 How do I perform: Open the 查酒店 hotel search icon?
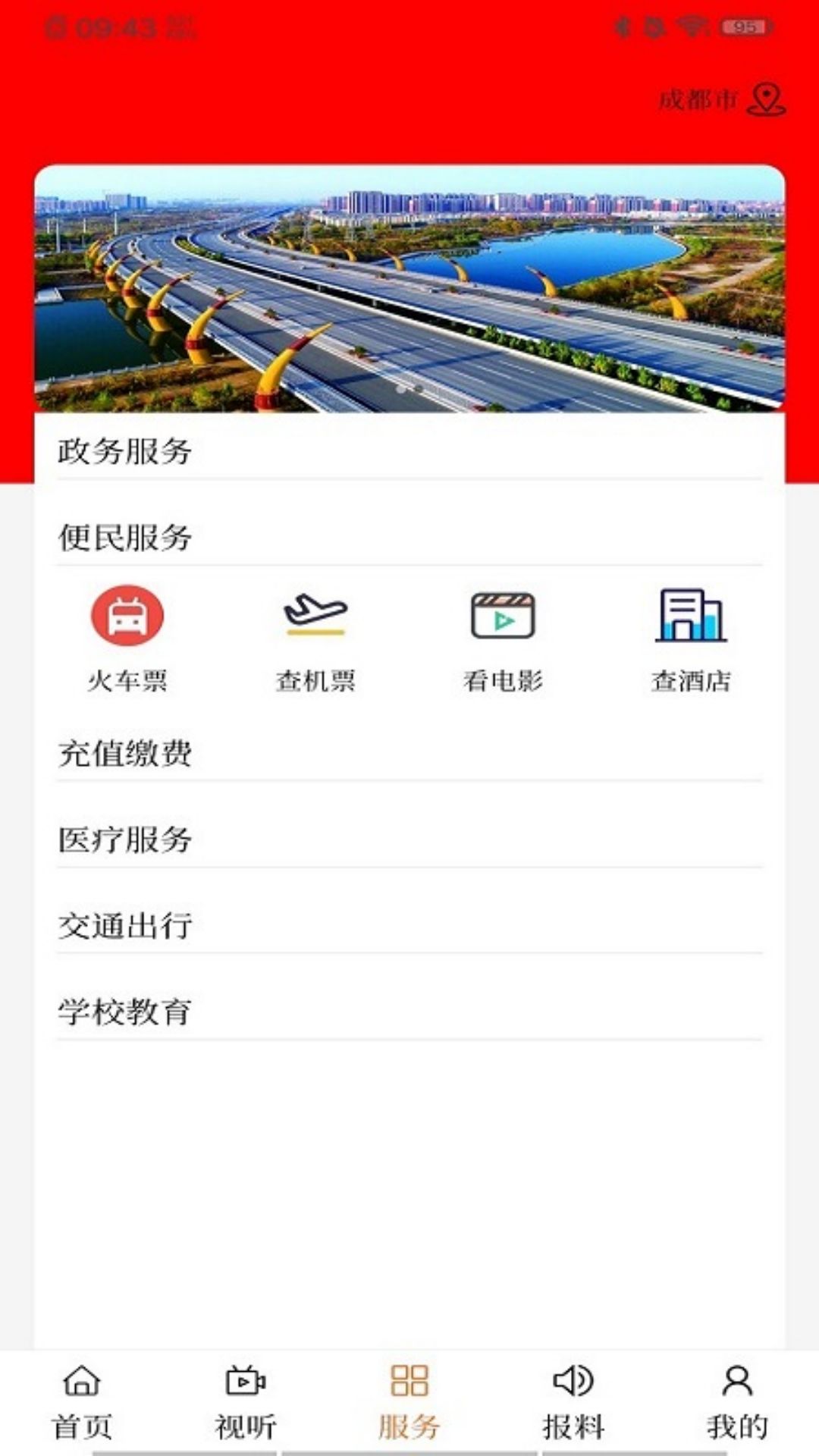(690, 617)
